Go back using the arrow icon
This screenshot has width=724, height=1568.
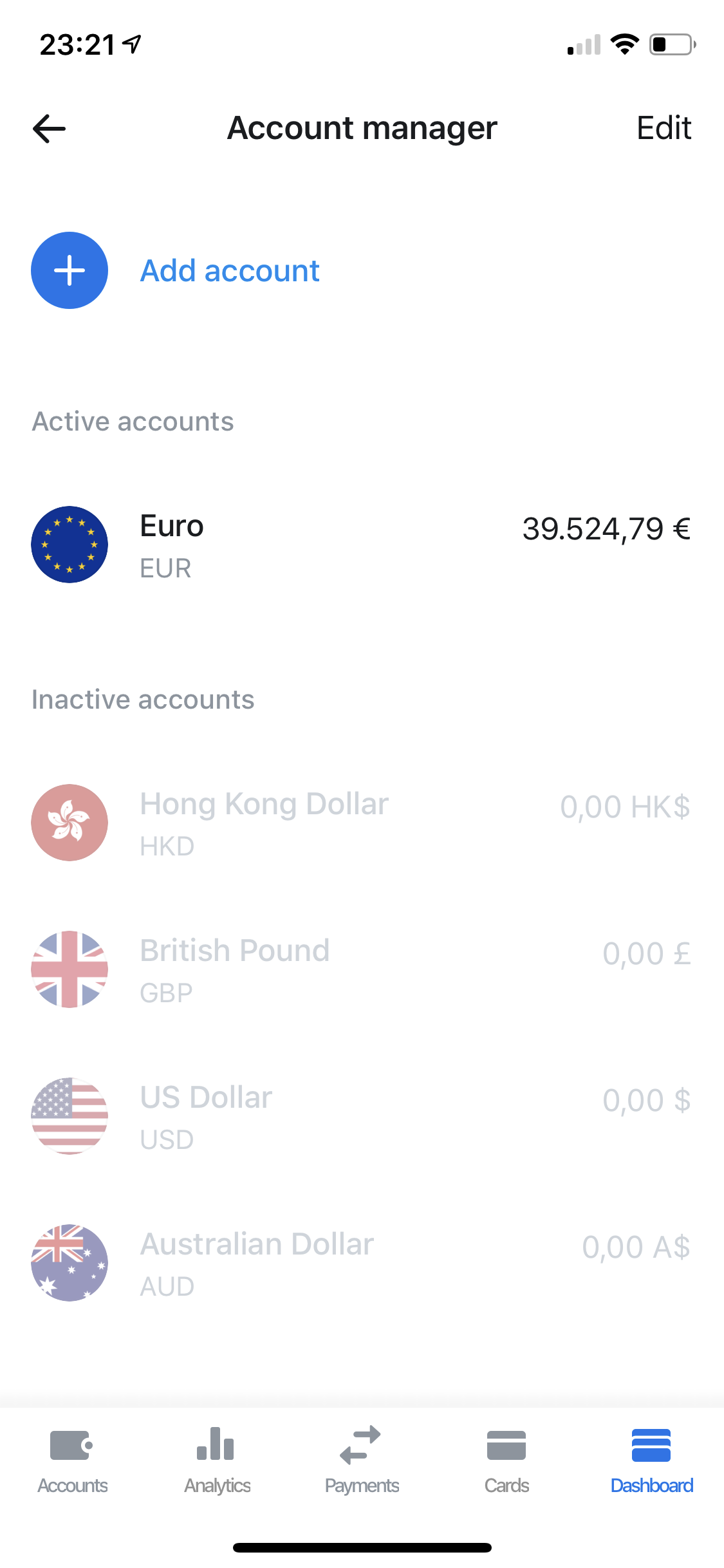[49, 128]
